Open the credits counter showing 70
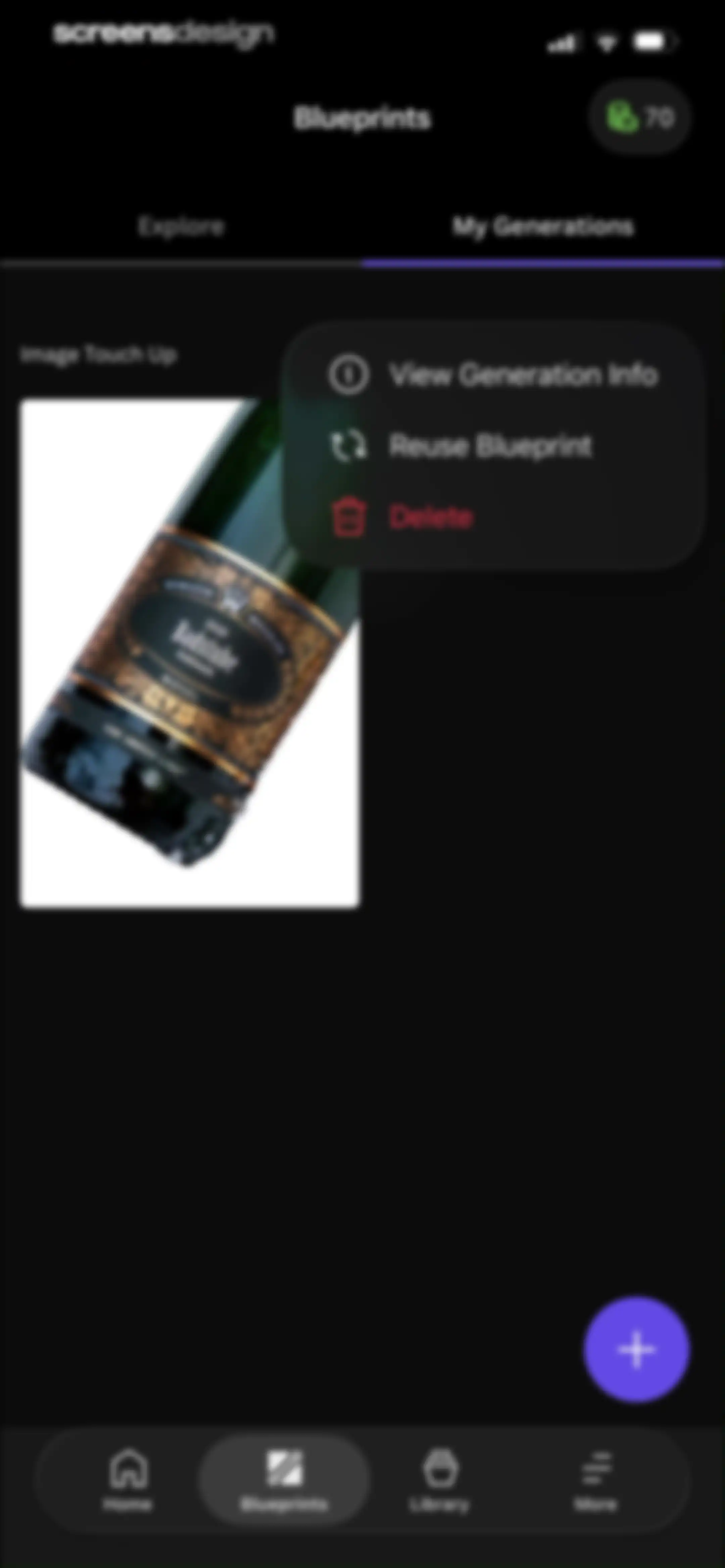Image resolution: width=725 pixels, height=1568 pixels. pyautogui.click(x=639, y=117)
